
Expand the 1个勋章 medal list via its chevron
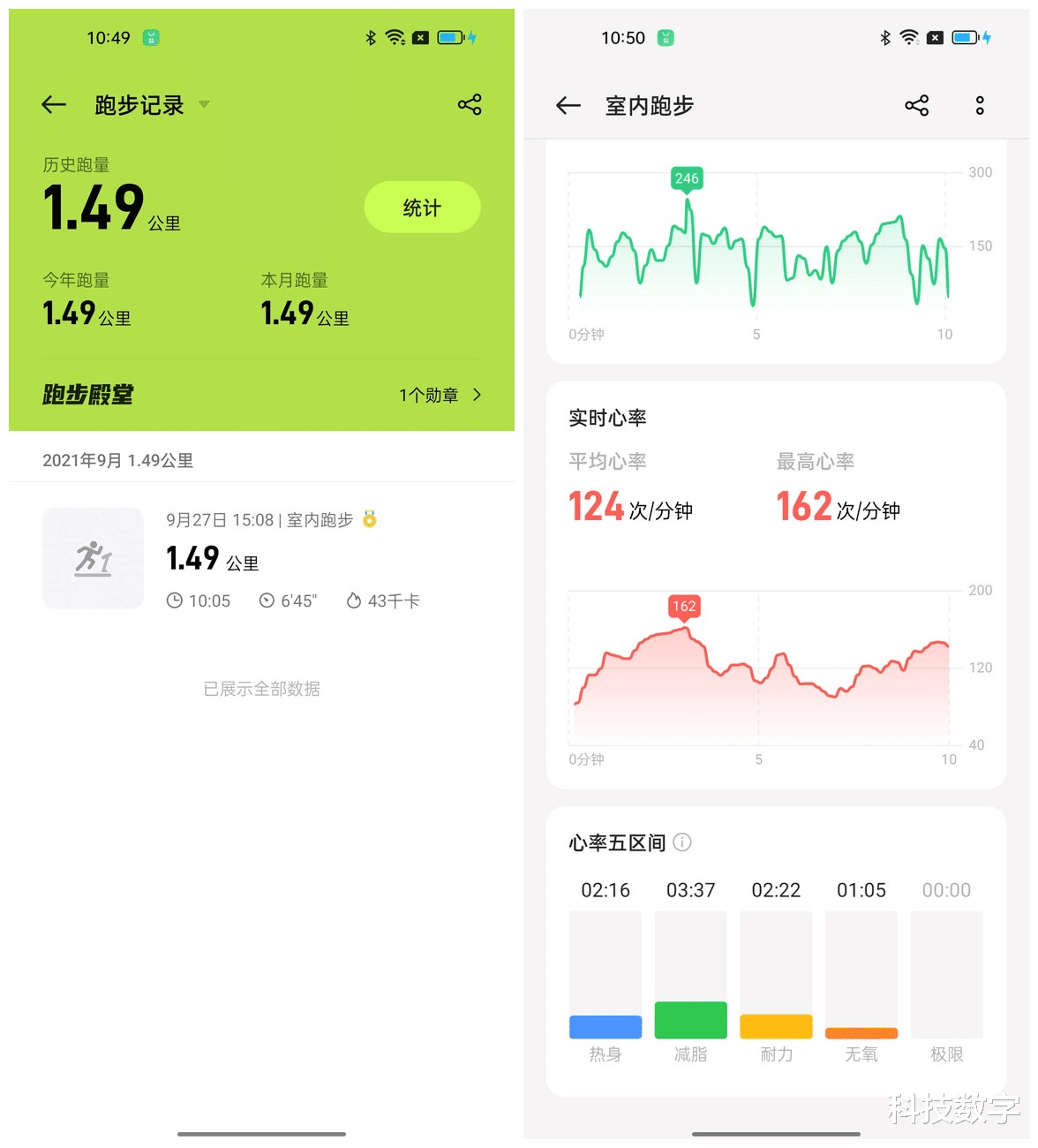[477, 395]
